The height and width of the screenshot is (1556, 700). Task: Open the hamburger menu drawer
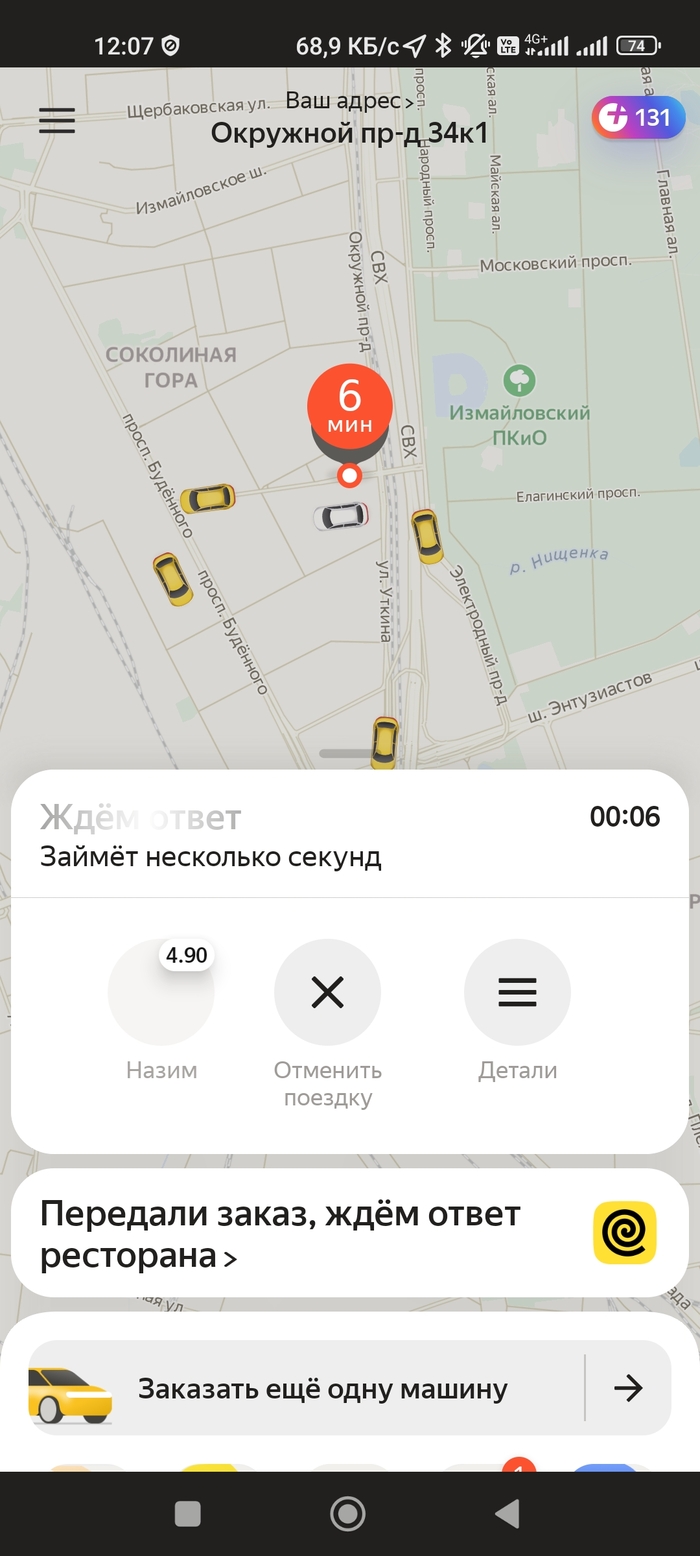pyautogui.click(x=57, y=120)
